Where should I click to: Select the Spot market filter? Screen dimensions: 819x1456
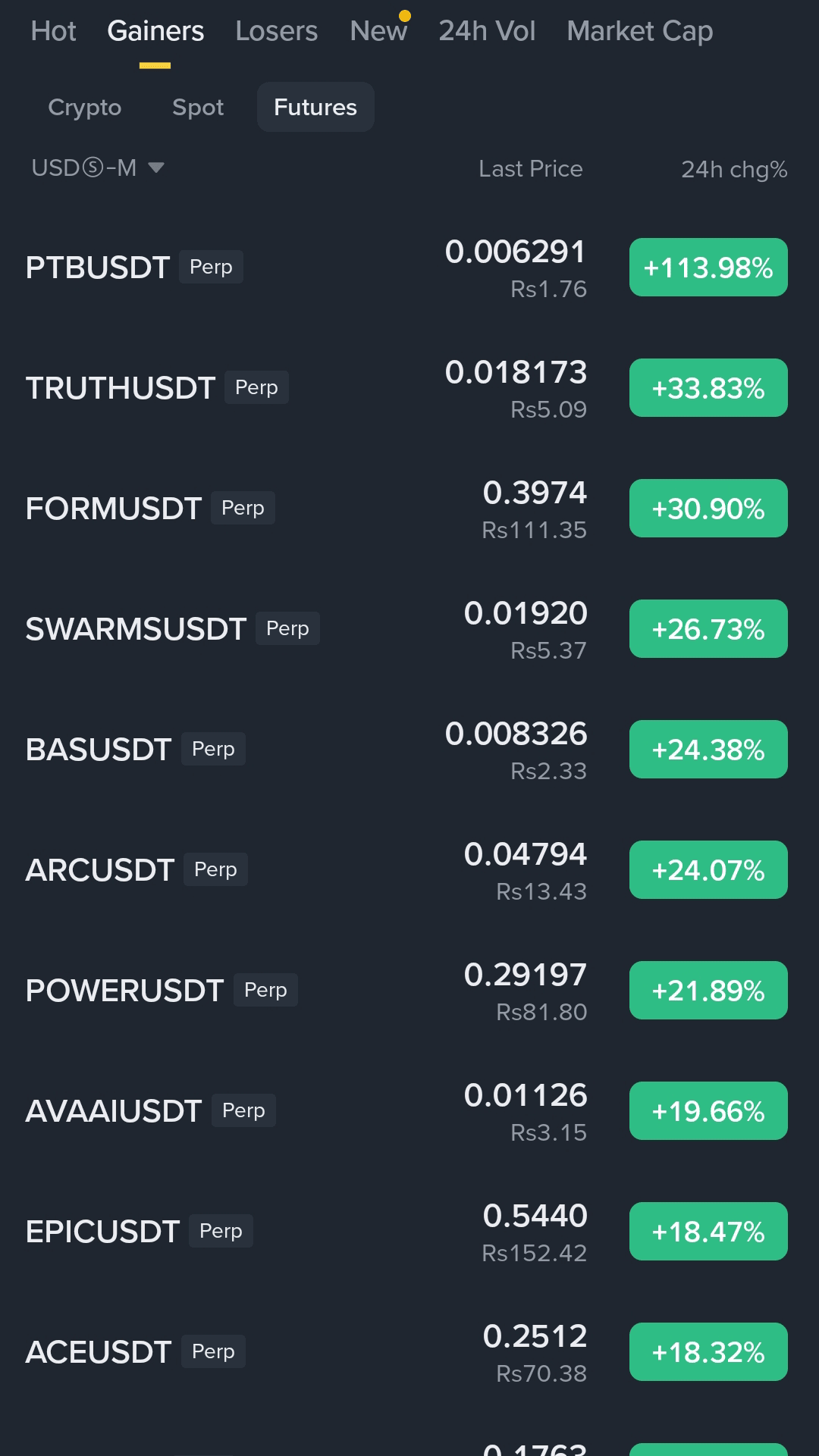[x=197, y=108]
